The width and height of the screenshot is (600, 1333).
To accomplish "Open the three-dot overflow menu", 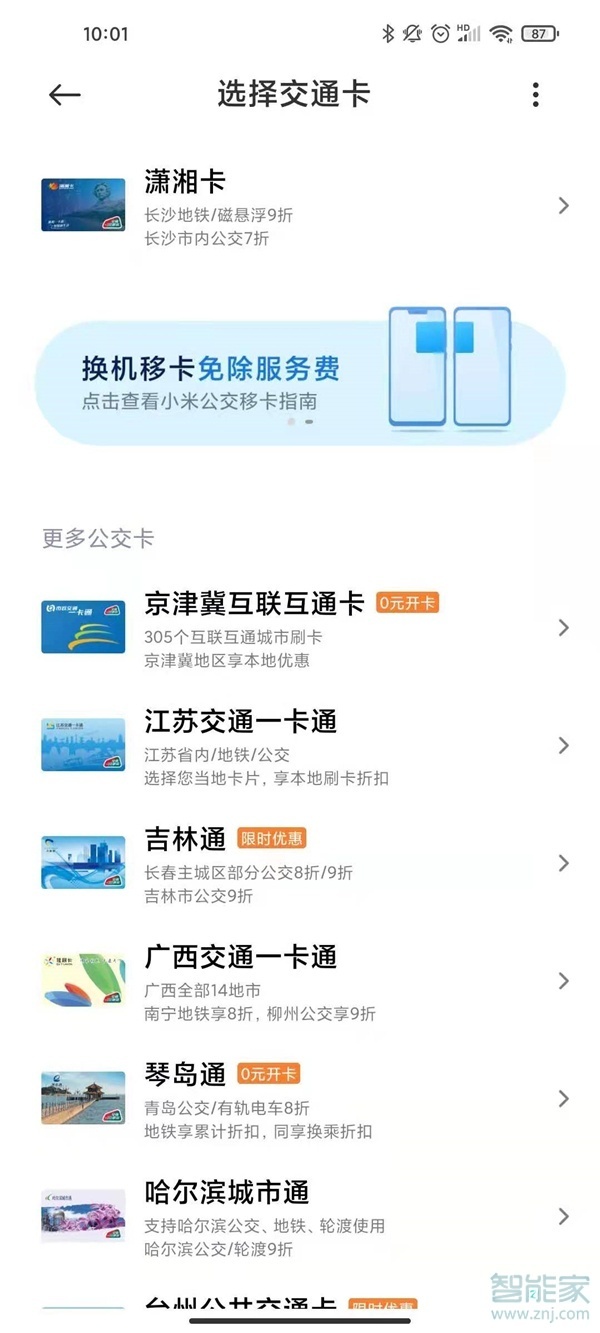I will (536, 95).
